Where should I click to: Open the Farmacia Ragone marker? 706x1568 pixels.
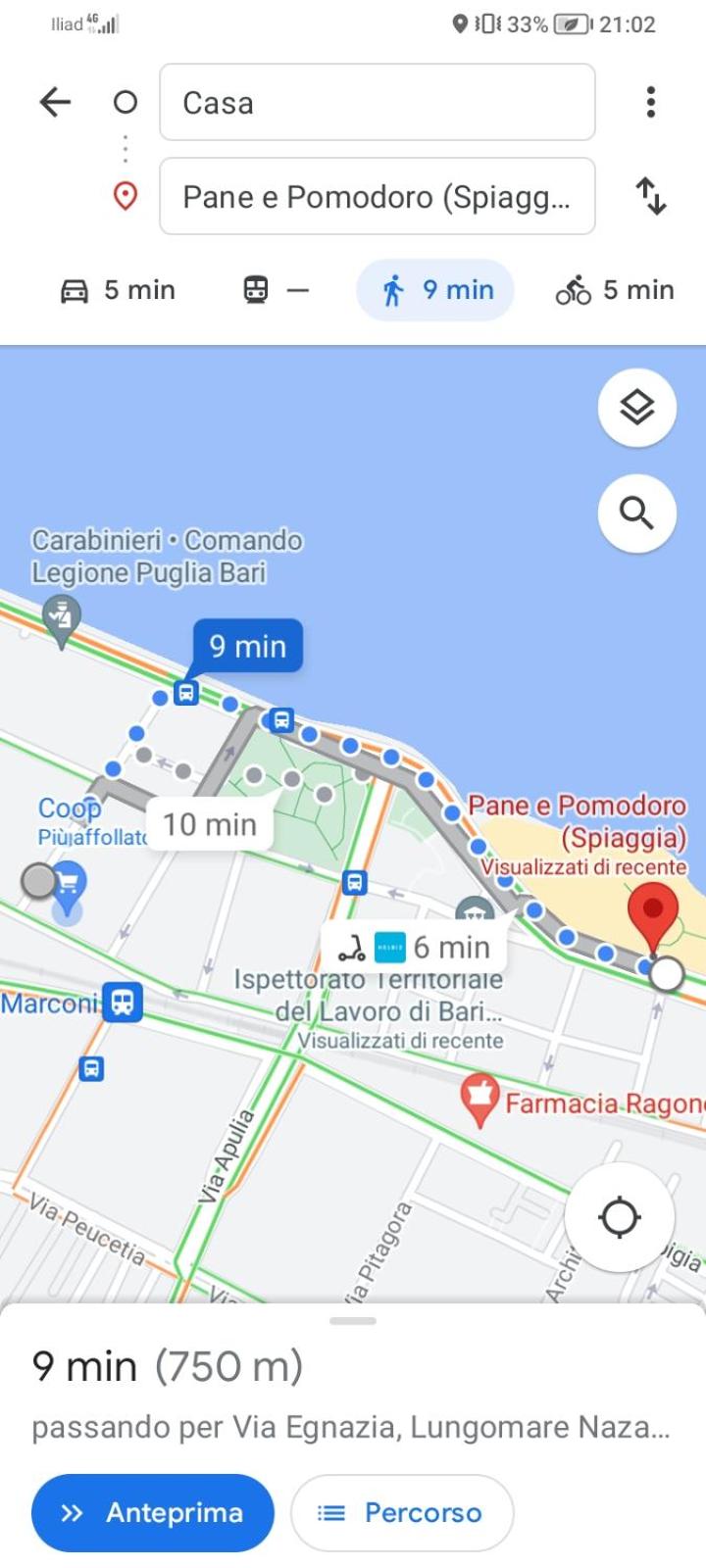point(479,1100)
